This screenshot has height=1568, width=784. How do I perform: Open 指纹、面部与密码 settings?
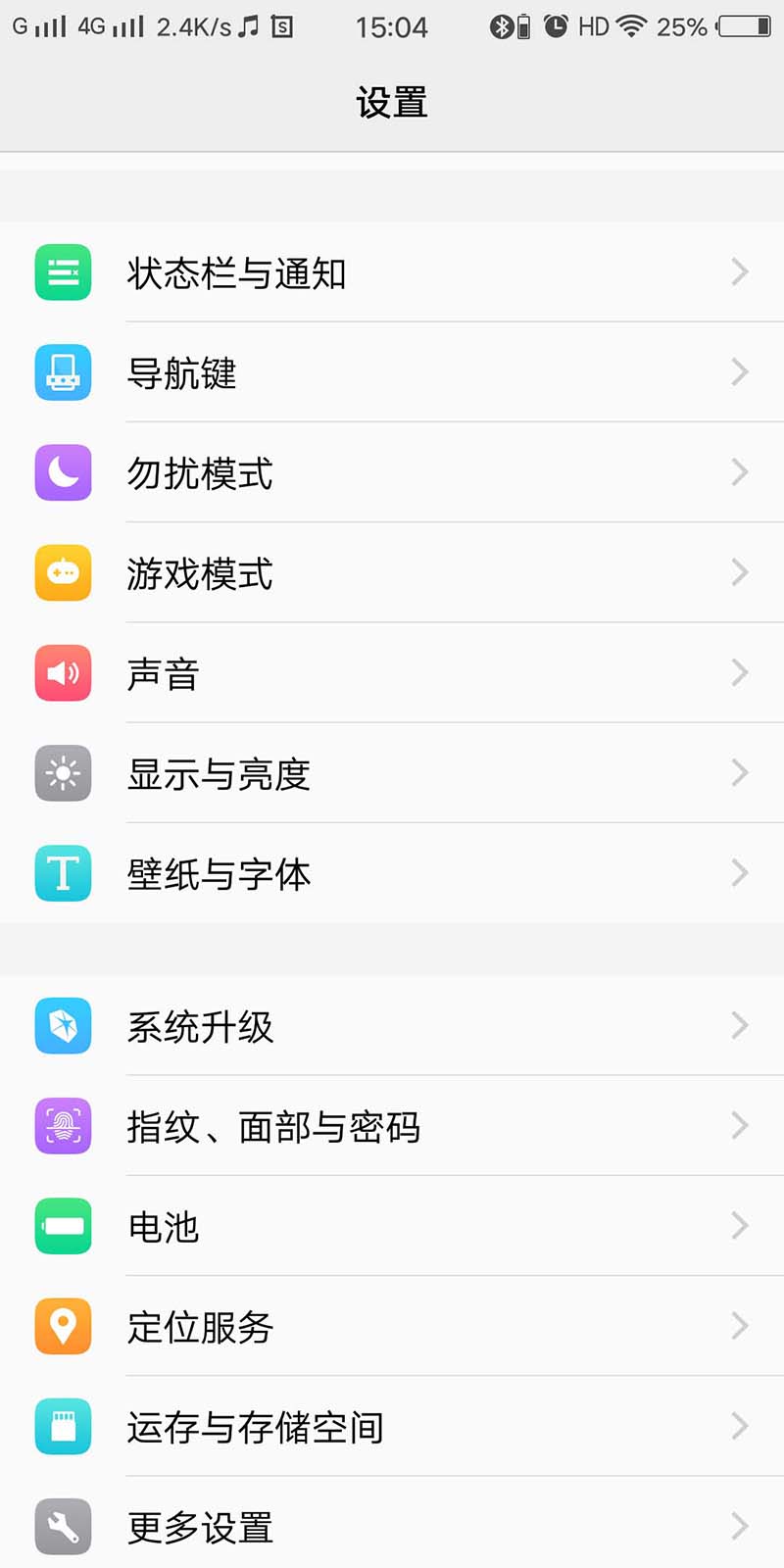click(x=273, y=1126)
